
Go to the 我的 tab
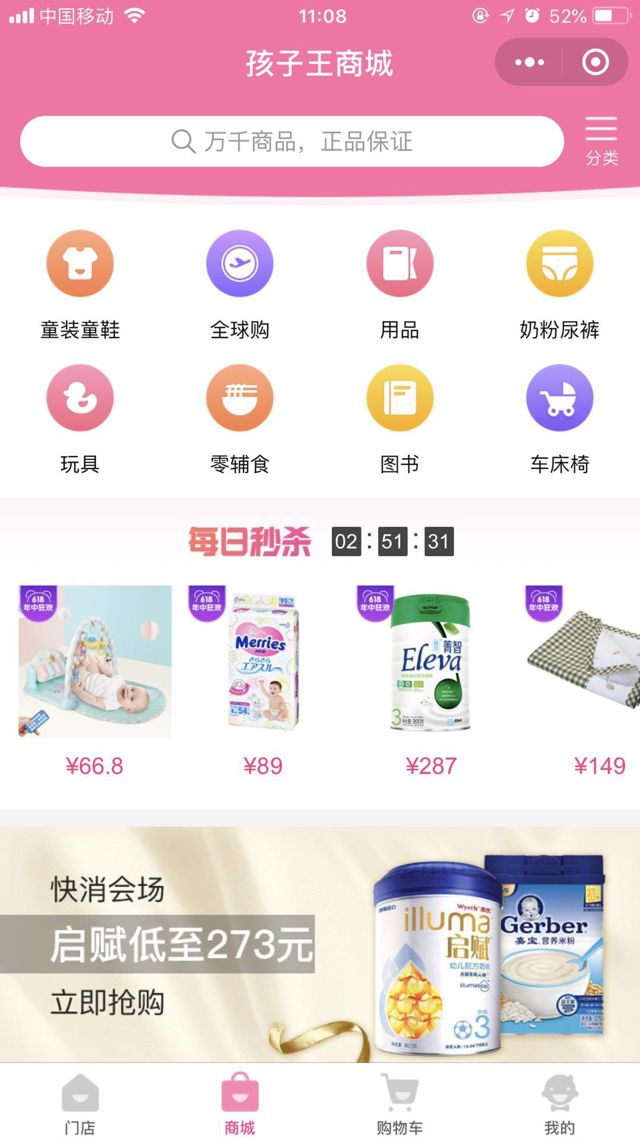pyautogui.click(x=560, y=1102)
